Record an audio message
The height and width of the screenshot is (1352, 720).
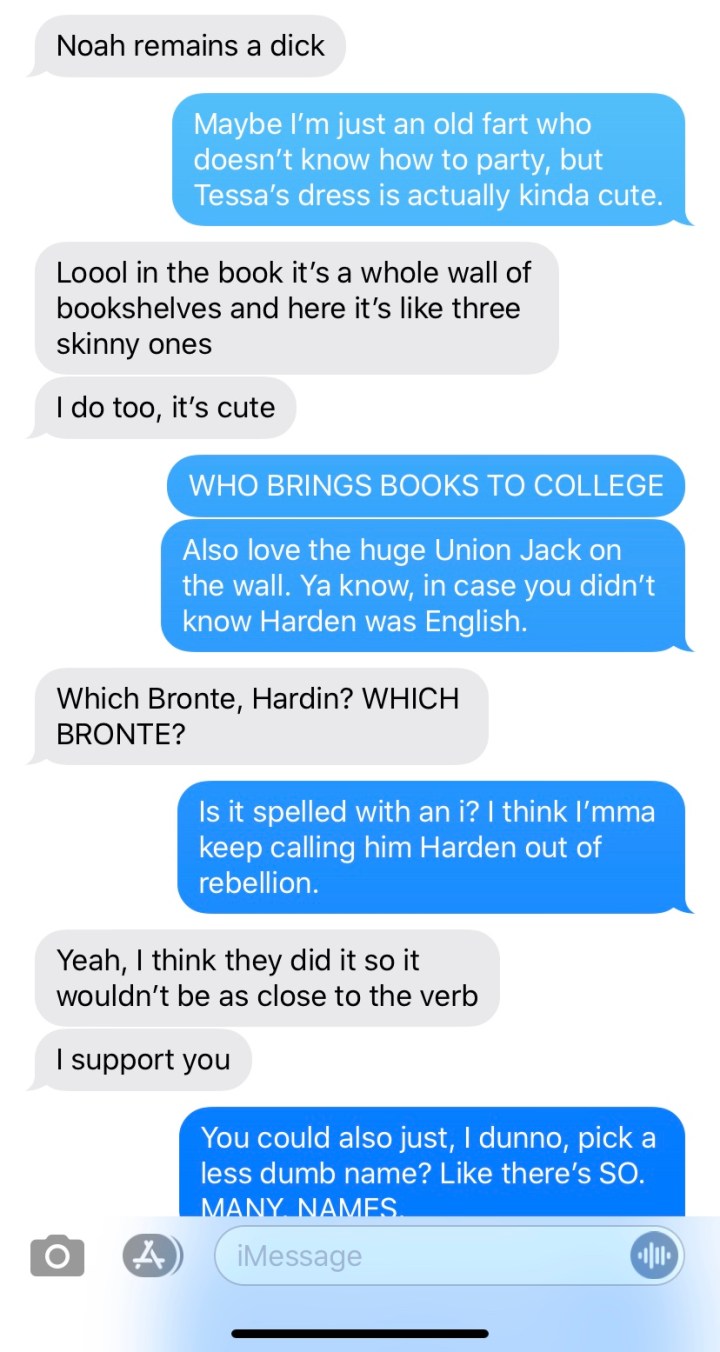click(655, 1256)
